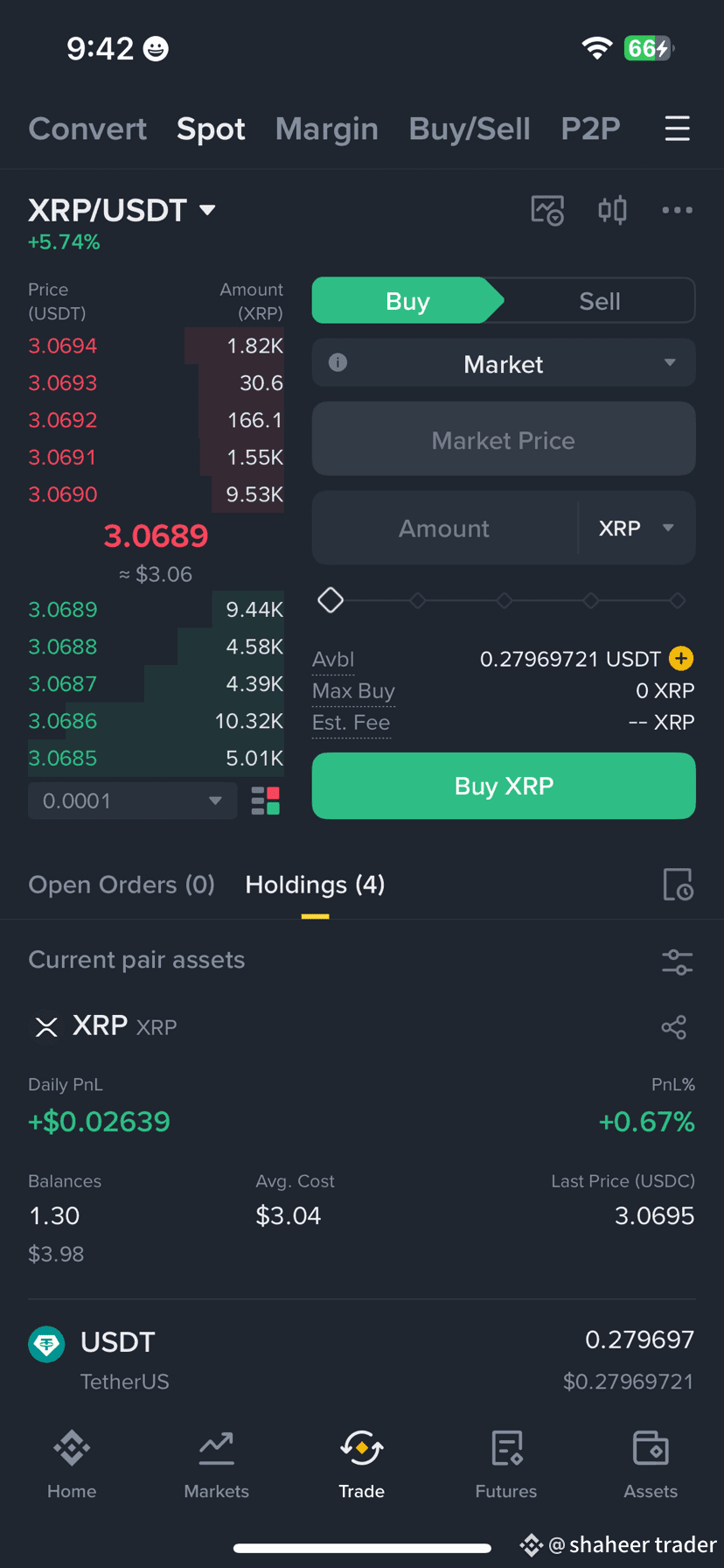Switch to the Margin tab
This screenshot has height=1568, width=724.
(x=326, y=129)
